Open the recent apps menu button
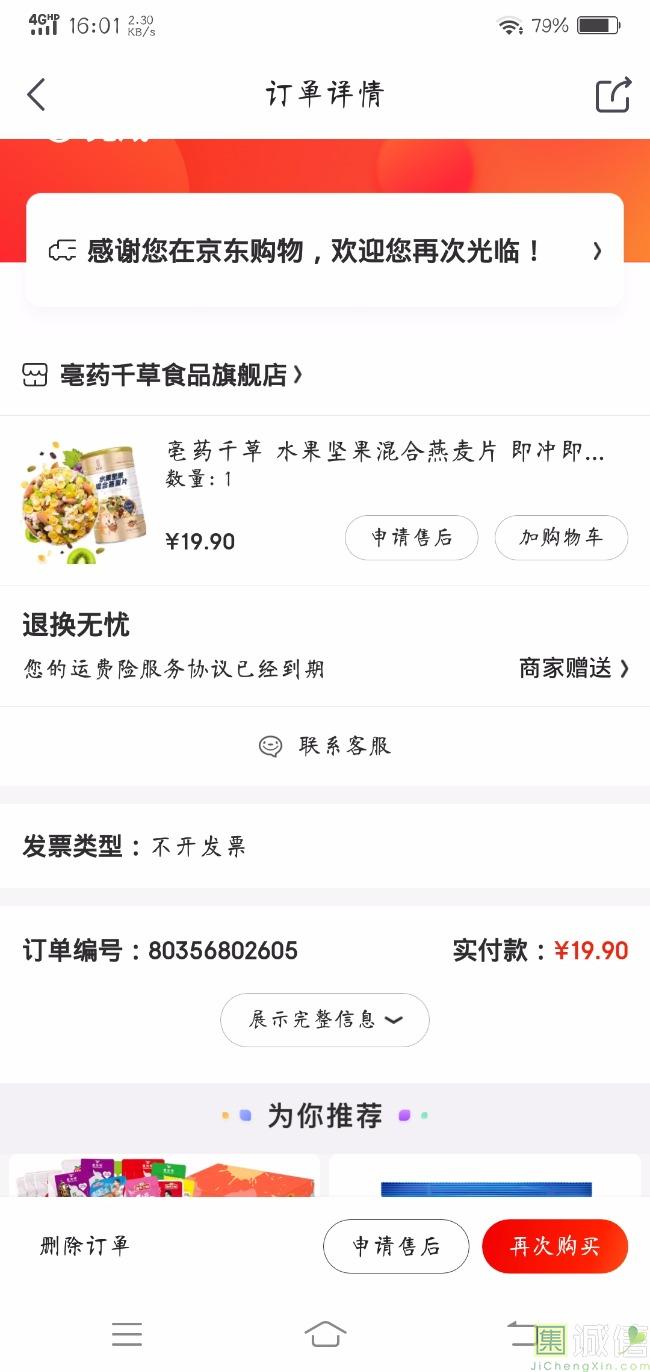 point(127,1334)
